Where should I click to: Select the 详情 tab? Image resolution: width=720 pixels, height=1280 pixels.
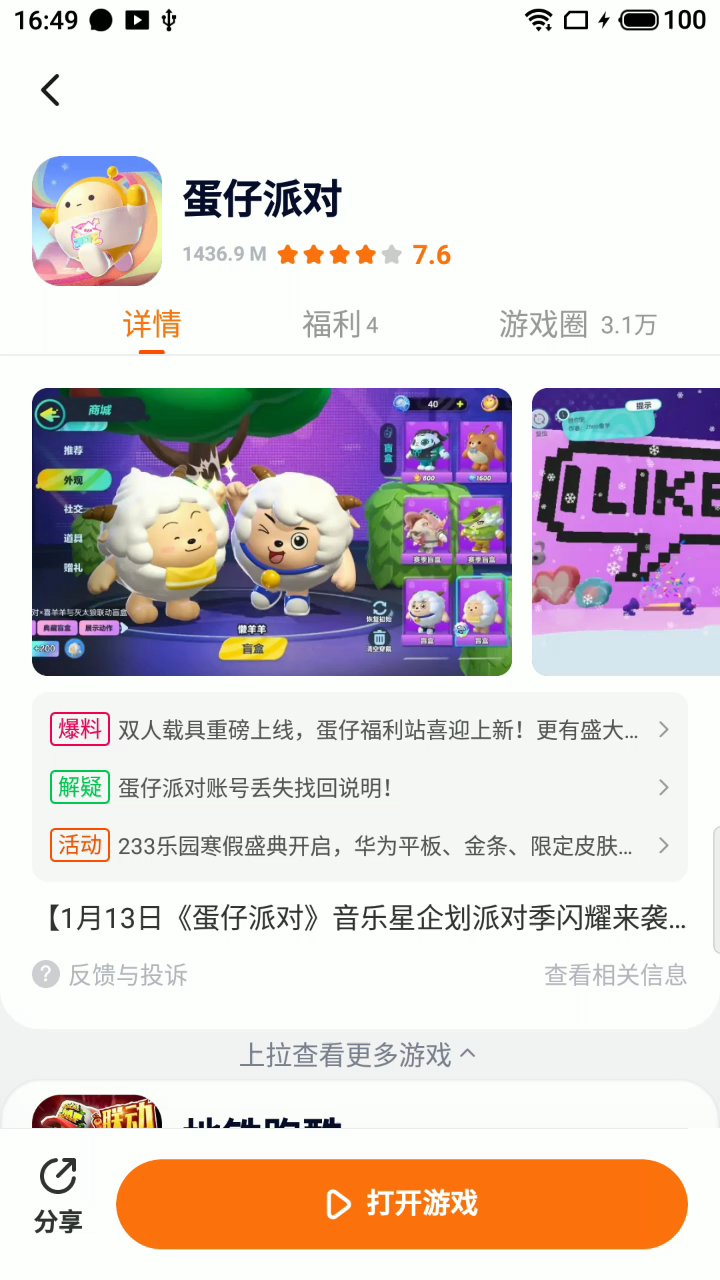152,324
